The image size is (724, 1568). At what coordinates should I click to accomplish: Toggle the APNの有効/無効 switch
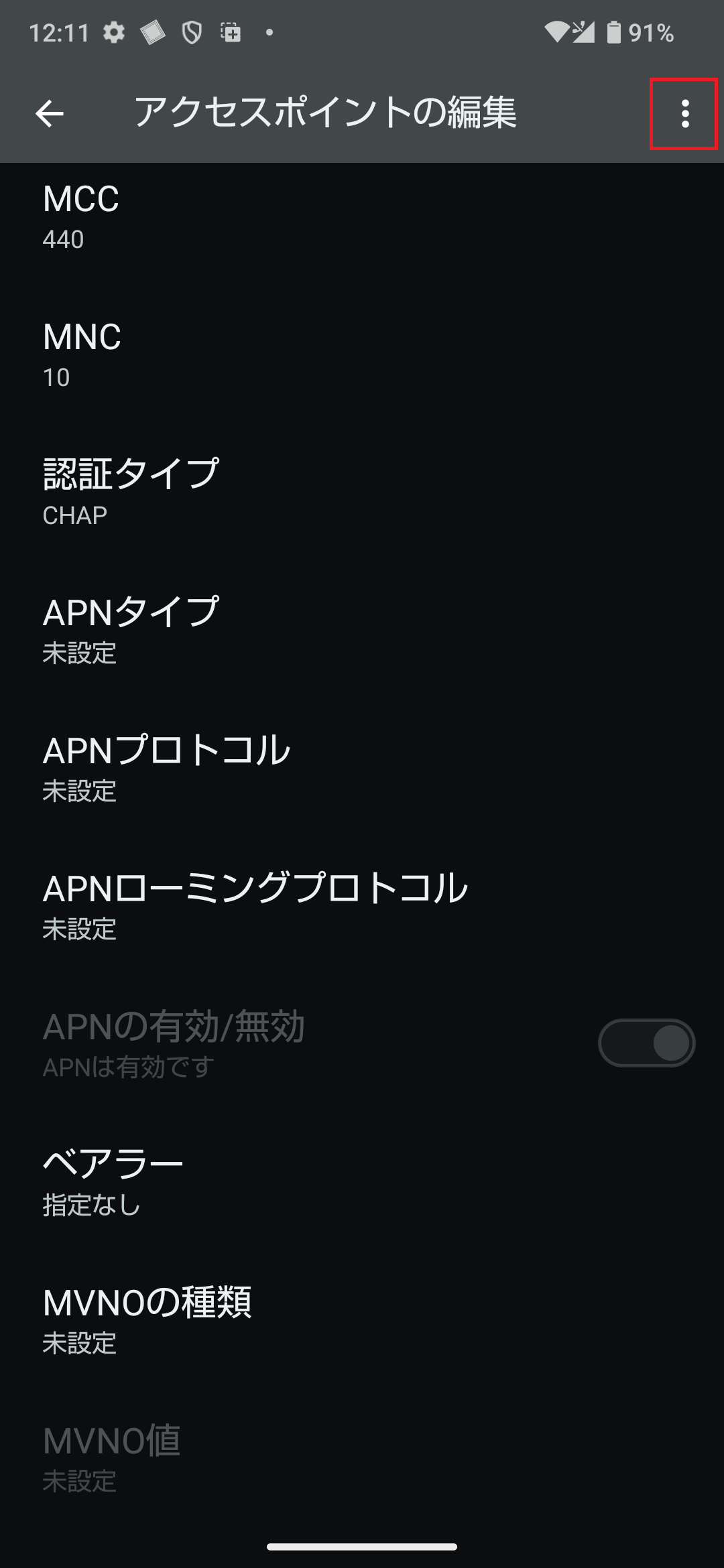coord(646,1043)
